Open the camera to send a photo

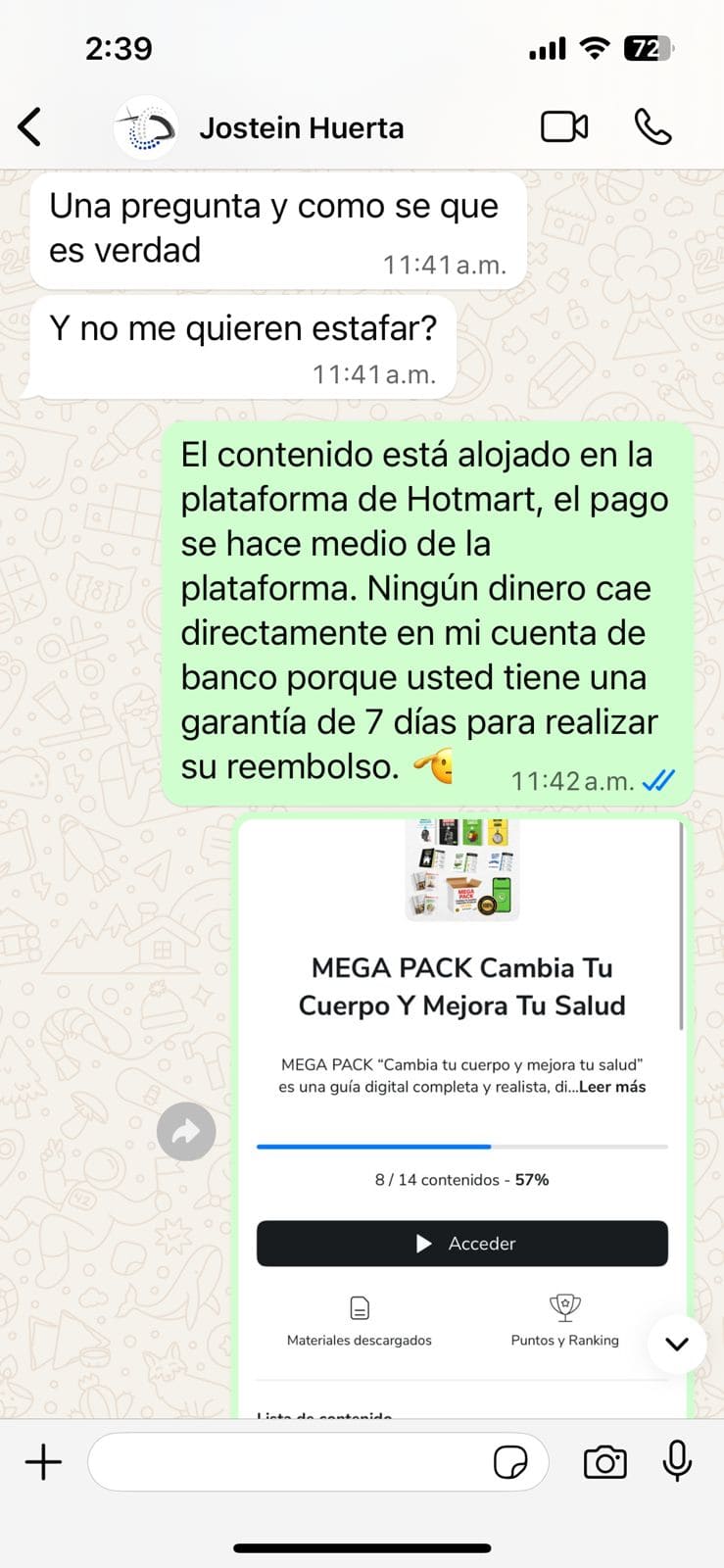pyautogui.click(x=604, y=1462)
